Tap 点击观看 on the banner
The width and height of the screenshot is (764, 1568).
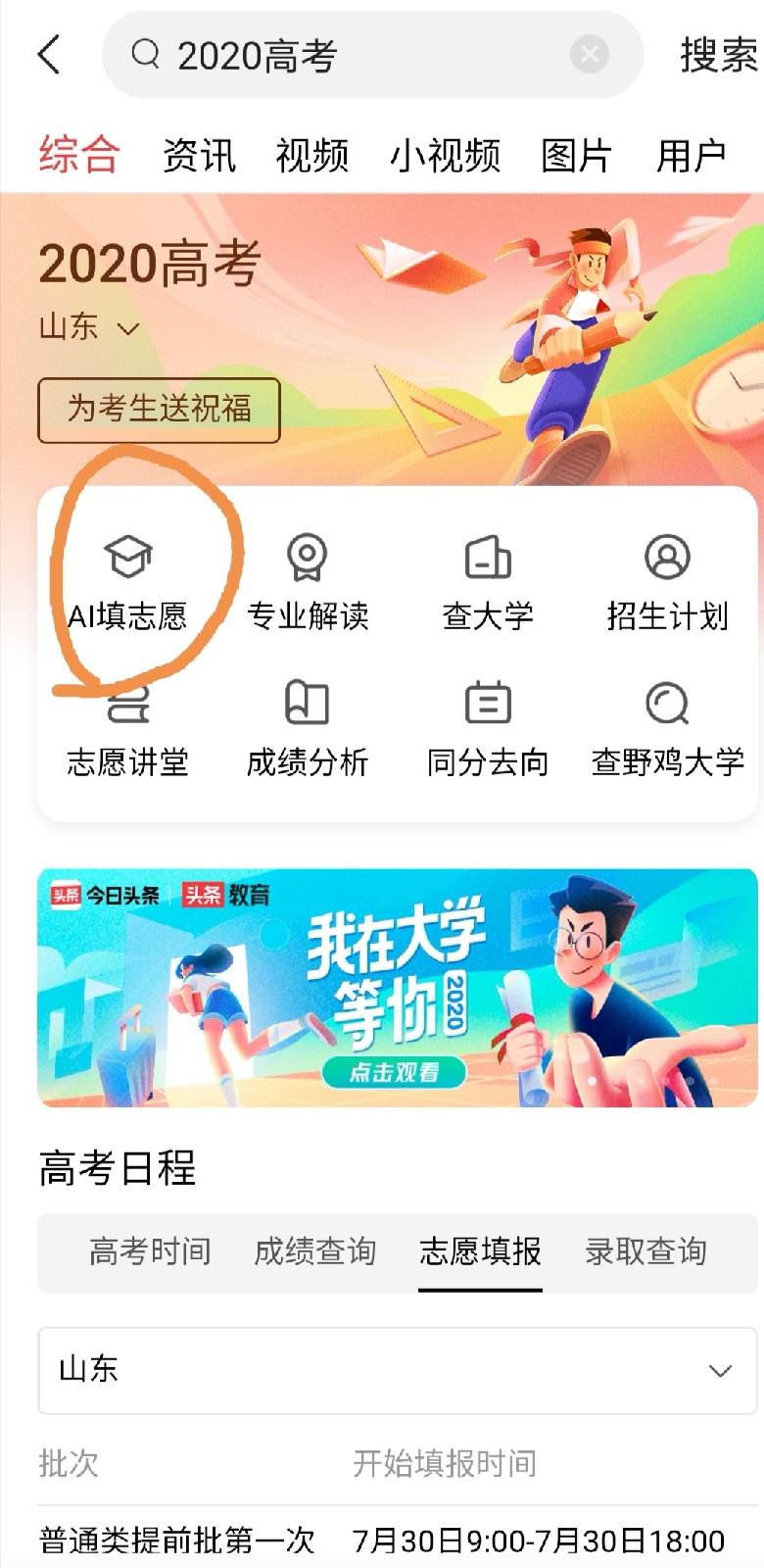tap(395, 1073)
